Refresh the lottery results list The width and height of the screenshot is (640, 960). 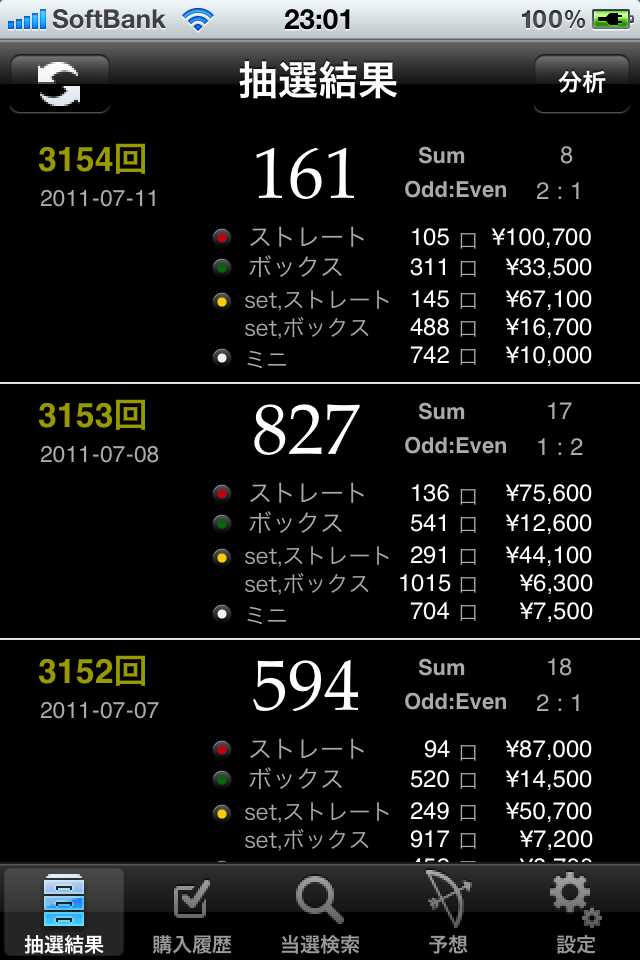[60, 84]
